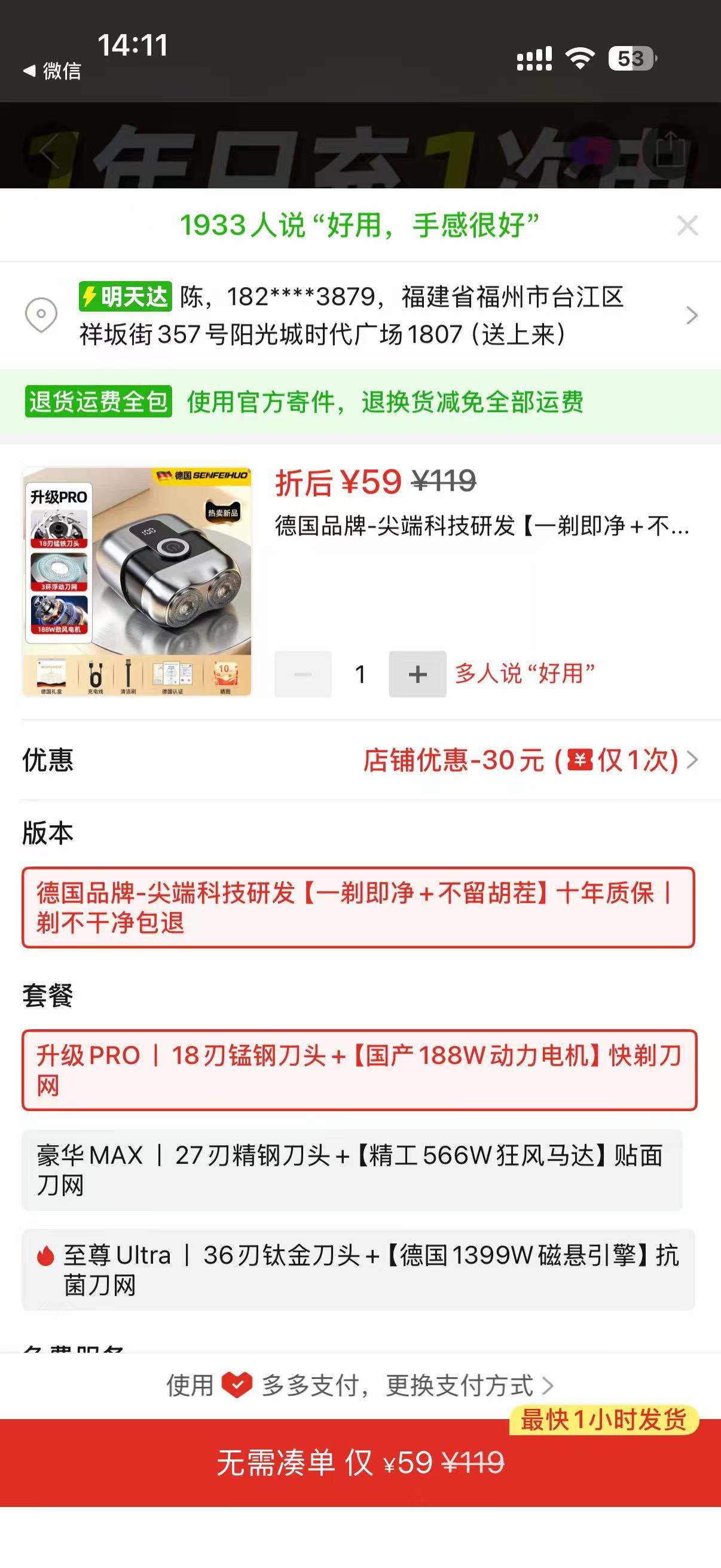
Task: Close the purchase options sheet
Action: tap(687, 226)
